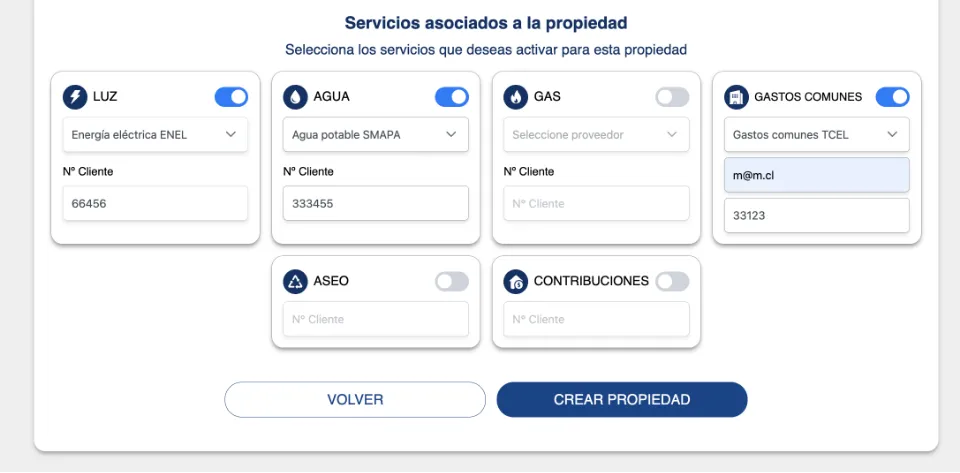This screenshot has height=473, width=960.
Task: Expand the Agua potable SMAPA dropdown
Action: (375, 134)
